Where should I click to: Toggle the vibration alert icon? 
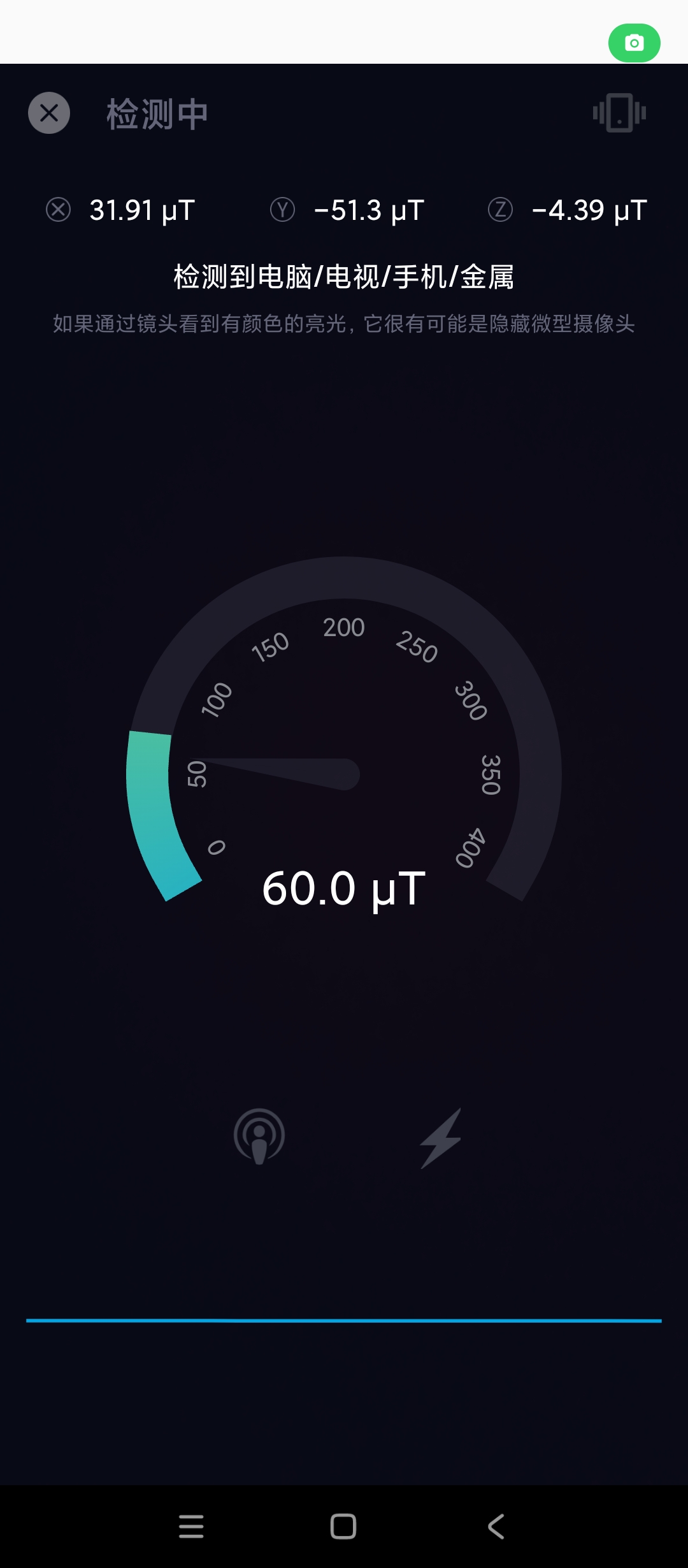(x=619, y=113)
